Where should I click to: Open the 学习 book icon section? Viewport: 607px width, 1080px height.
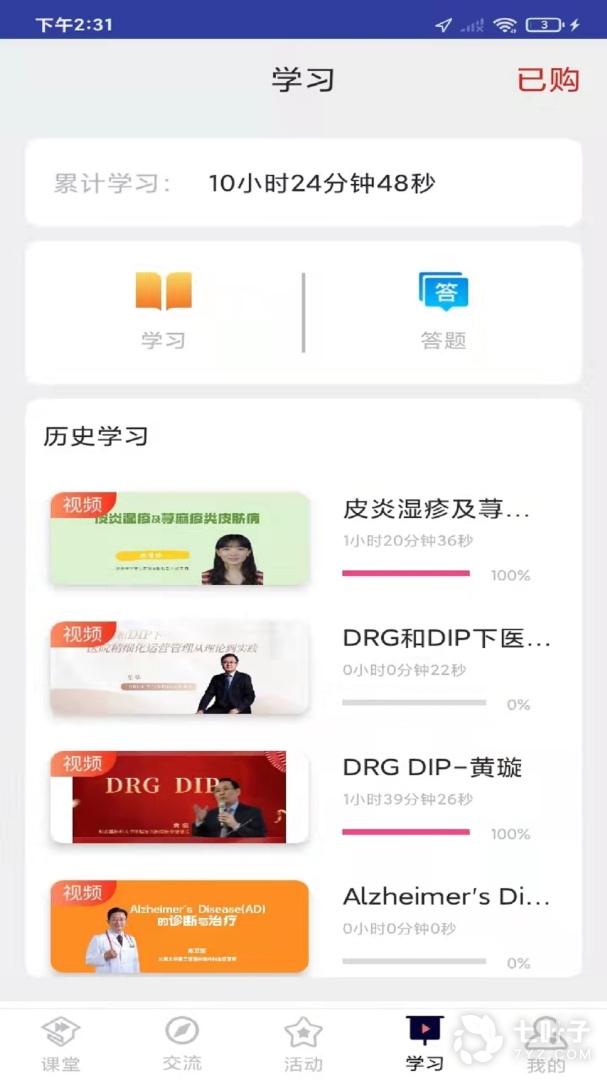coord(163,310)
